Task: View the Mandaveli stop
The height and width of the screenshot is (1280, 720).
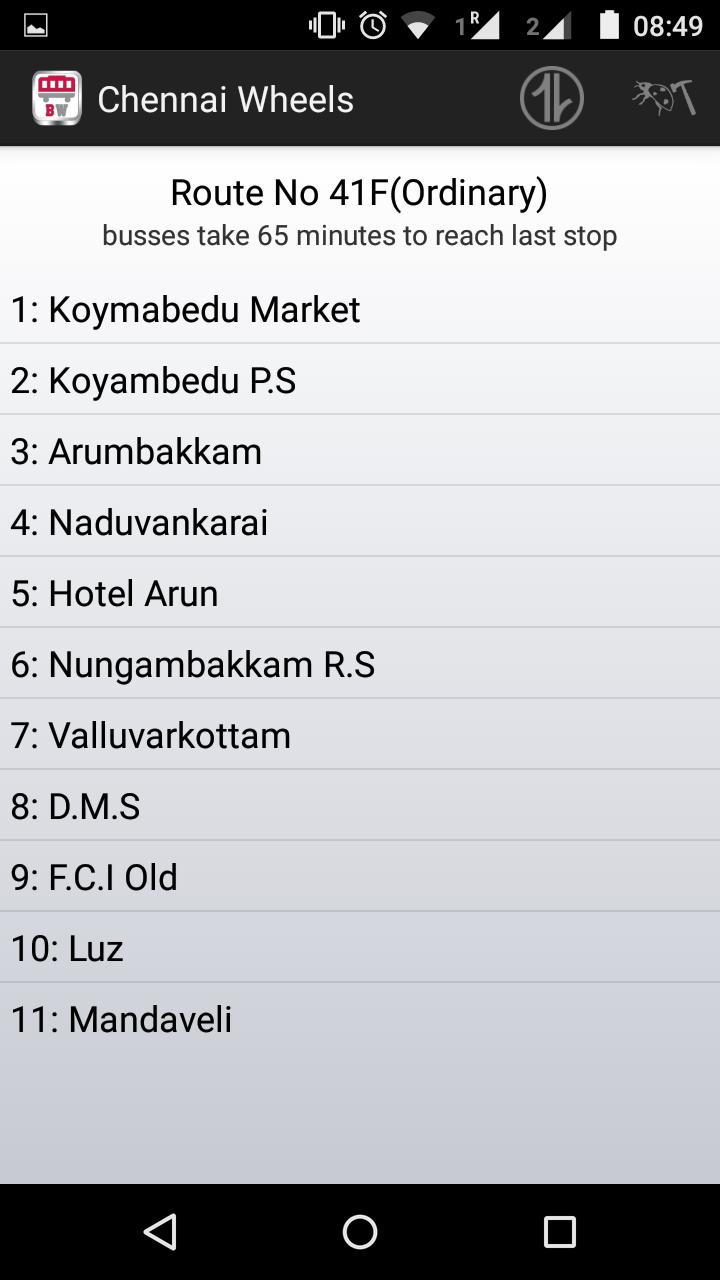Action: tap(360, 1019)
